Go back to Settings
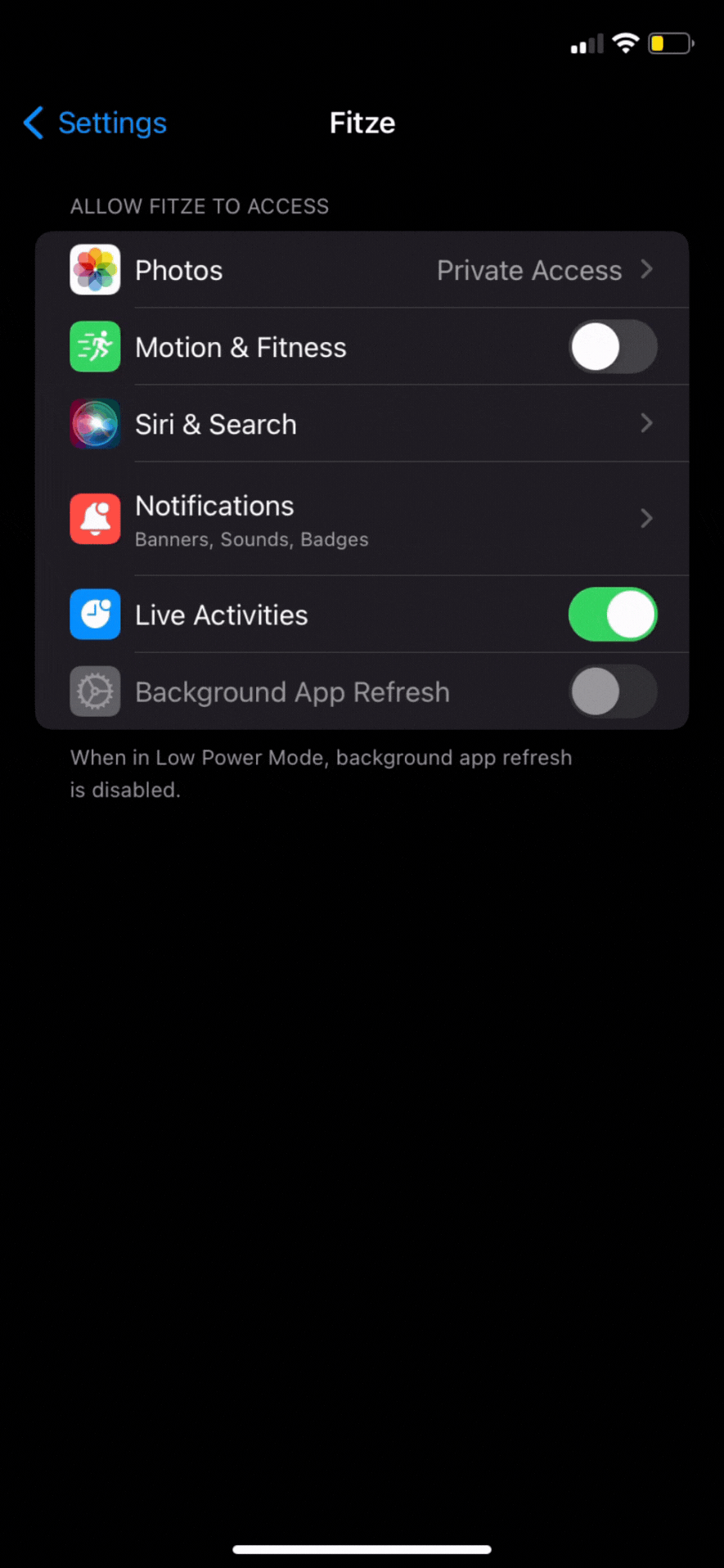Image resolution: width=724 pixels, height=1568 pixels. (x=95, y=123)
